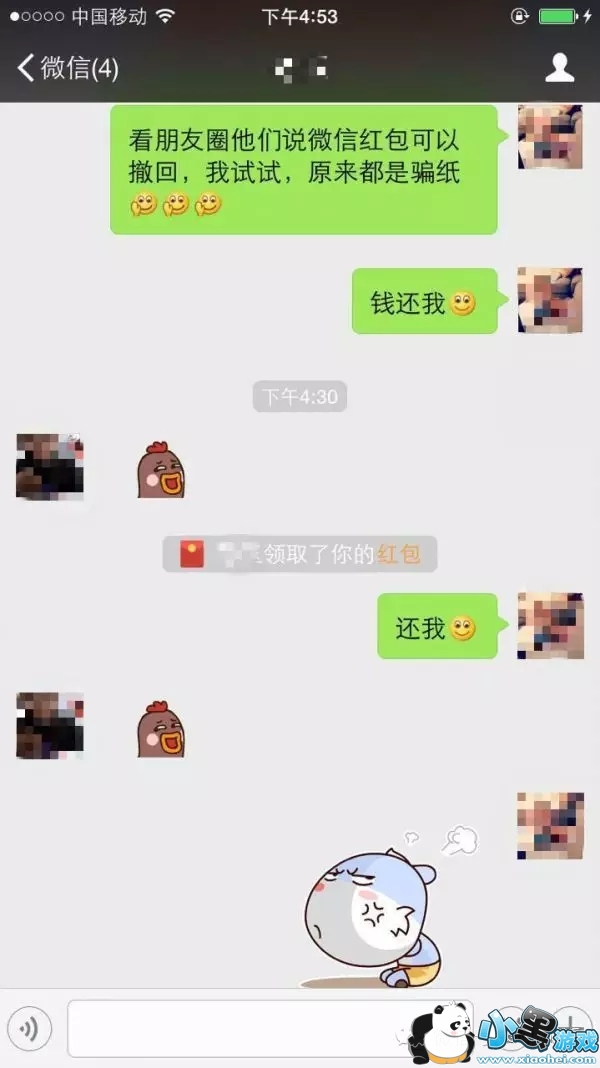Go back to the 微信 chat list
Viewport: 600px width, 1068px height.
pyautogui.click(x=66, y=69)
